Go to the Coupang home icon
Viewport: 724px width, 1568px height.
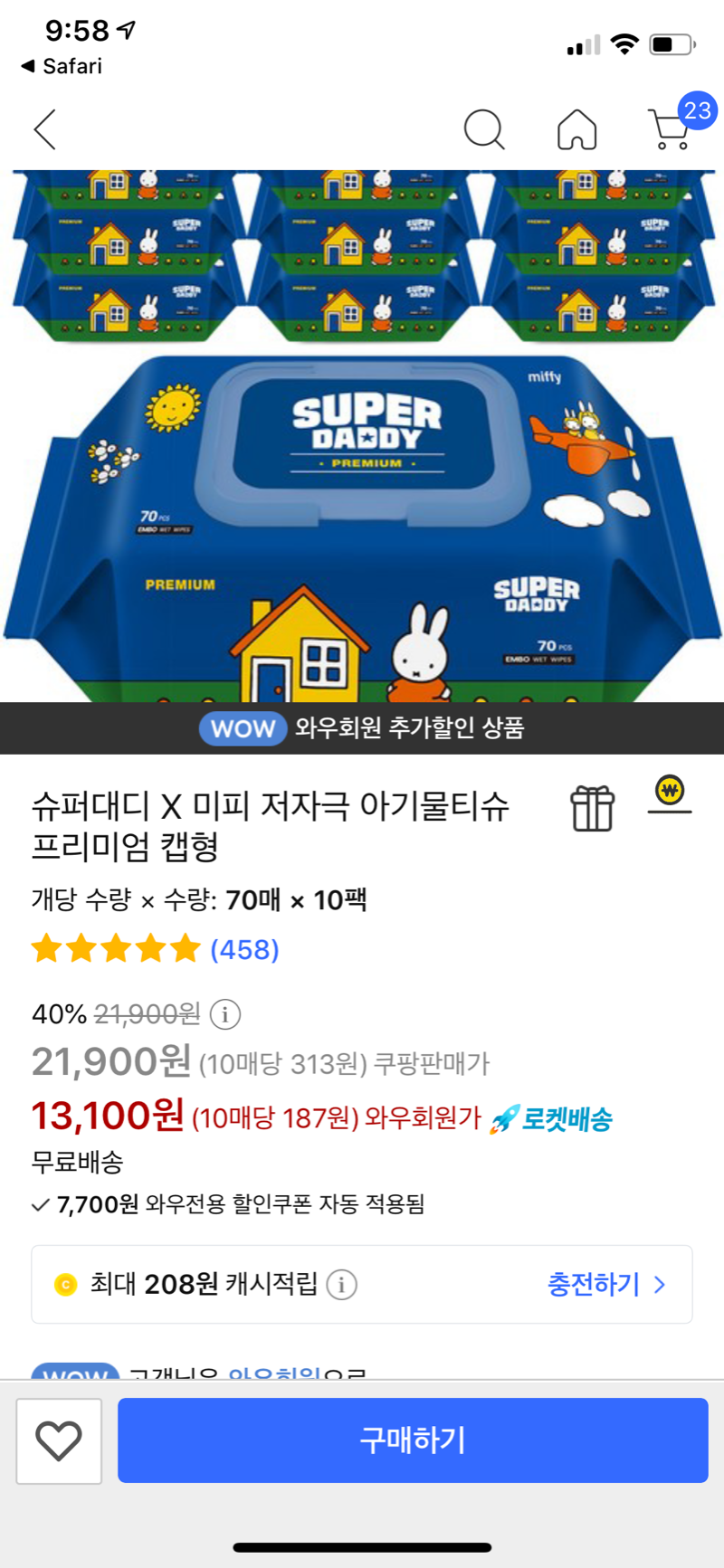coord(576,129)
